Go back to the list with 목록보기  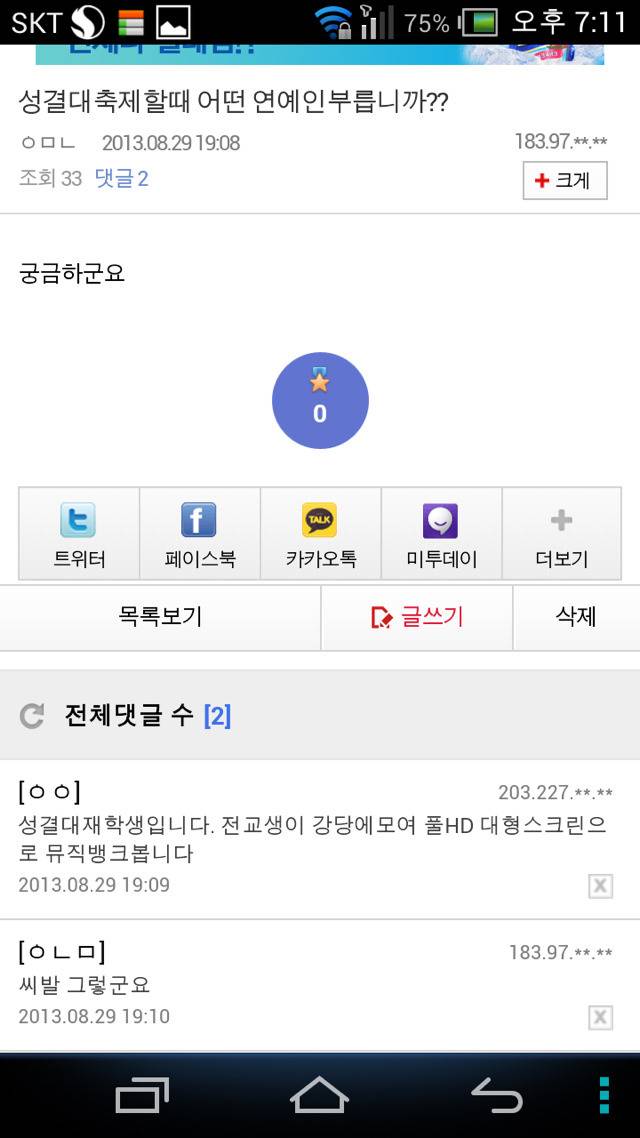pos(160,618)
